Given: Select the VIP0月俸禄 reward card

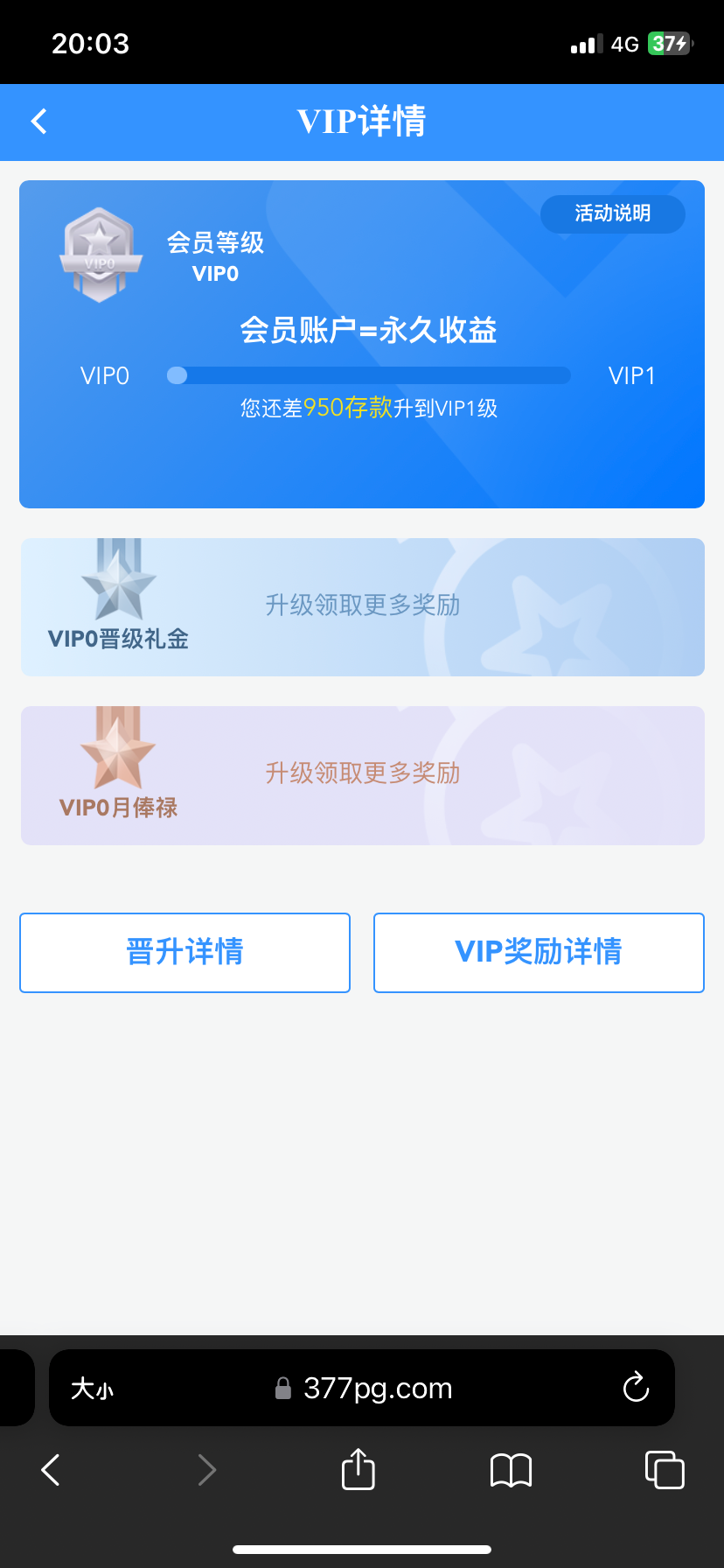Looking at the screenshot, I should pos(362,775).
